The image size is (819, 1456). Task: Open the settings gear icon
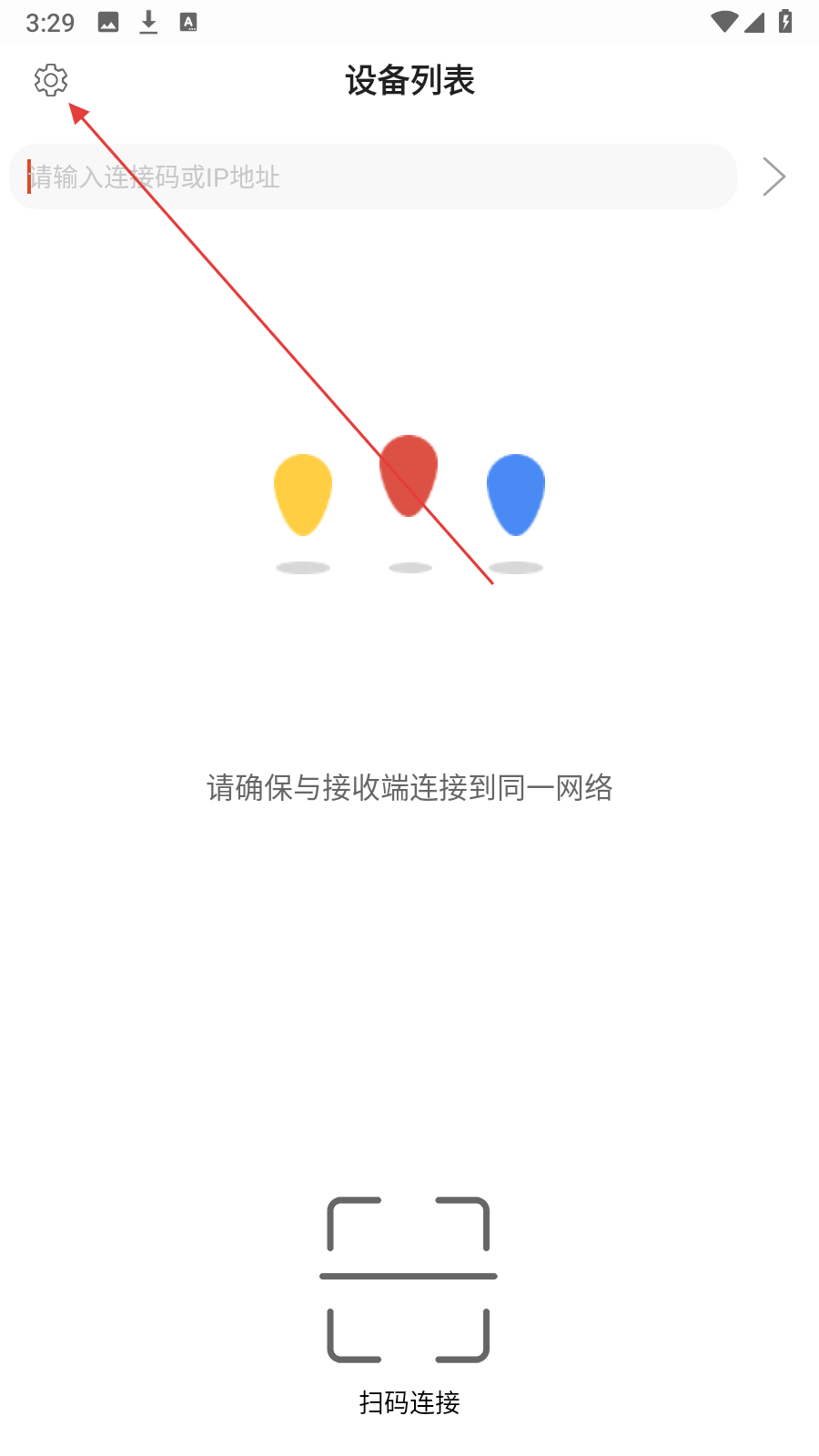tap(51, 80)
